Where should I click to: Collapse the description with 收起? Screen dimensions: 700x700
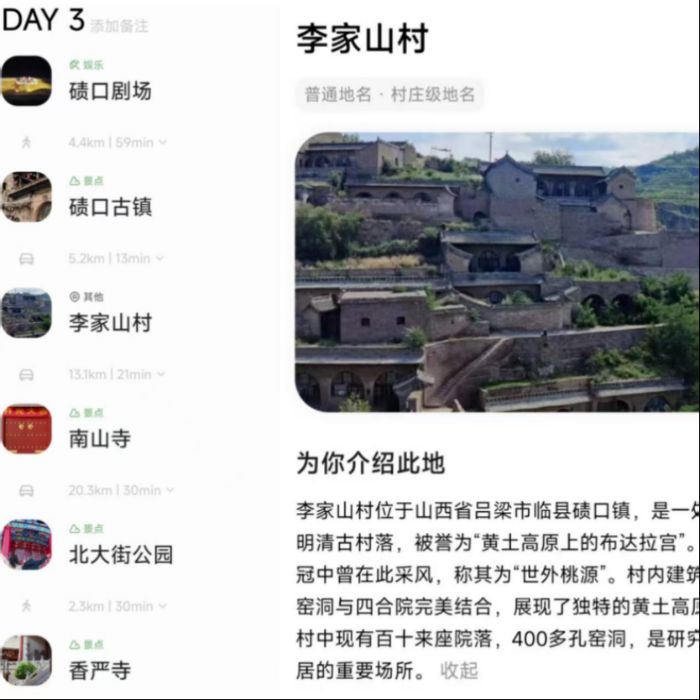[460, 670]
